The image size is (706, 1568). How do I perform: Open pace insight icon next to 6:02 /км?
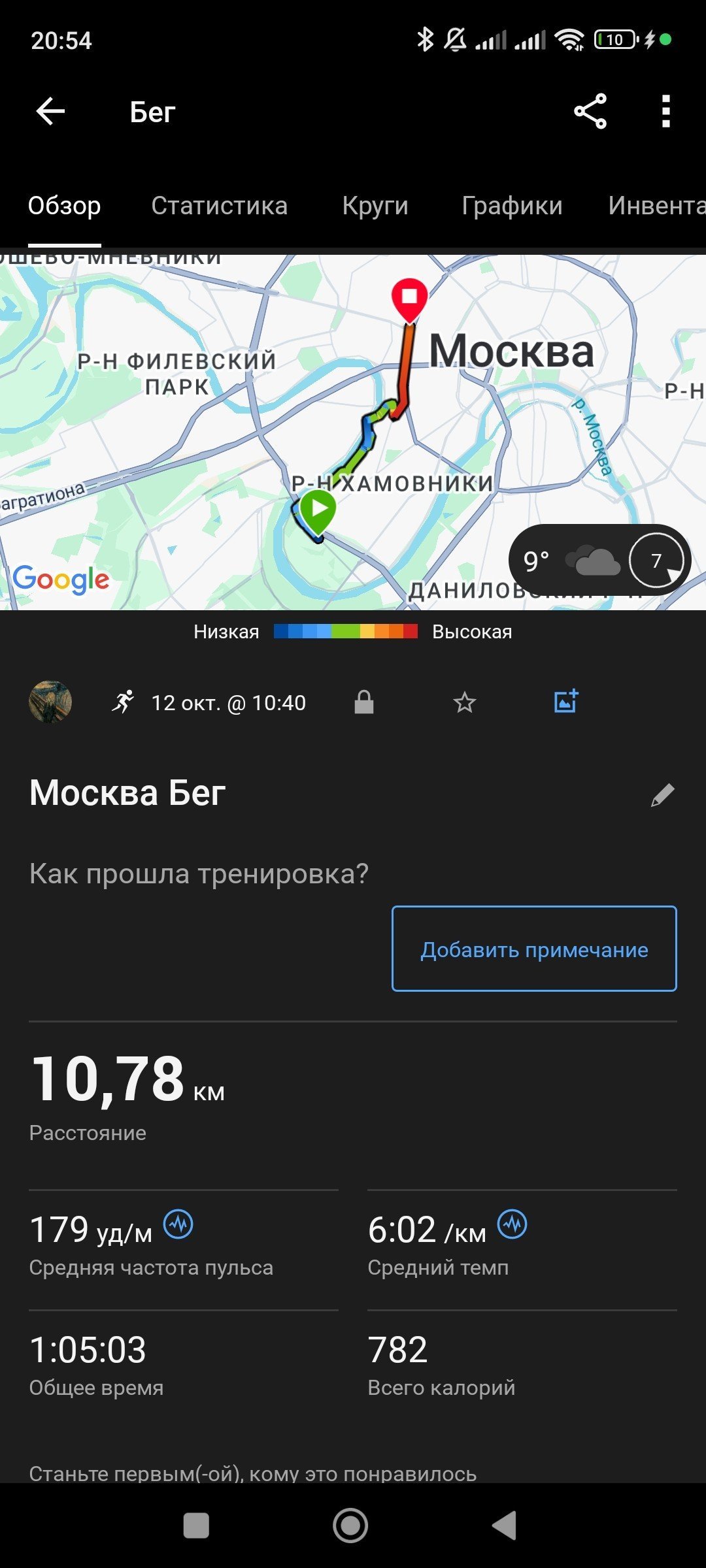click(x=513, y=1224)
